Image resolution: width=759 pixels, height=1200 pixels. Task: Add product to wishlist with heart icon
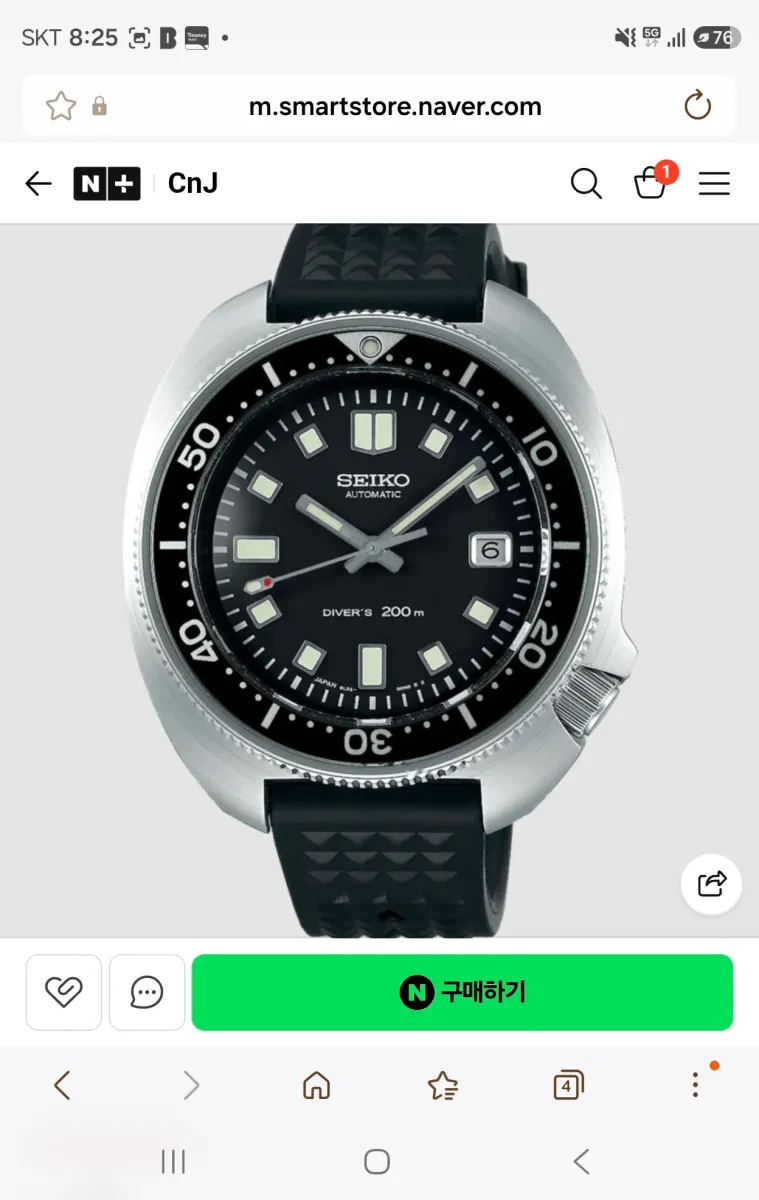[64, 992]
